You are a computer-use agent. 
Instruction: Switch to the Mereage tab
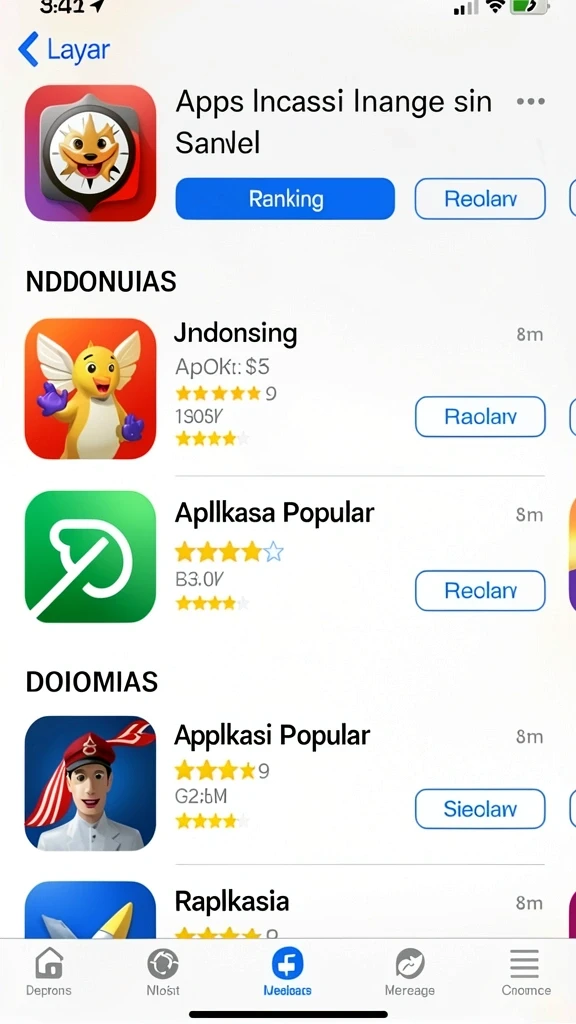click(x=409, y=972)
